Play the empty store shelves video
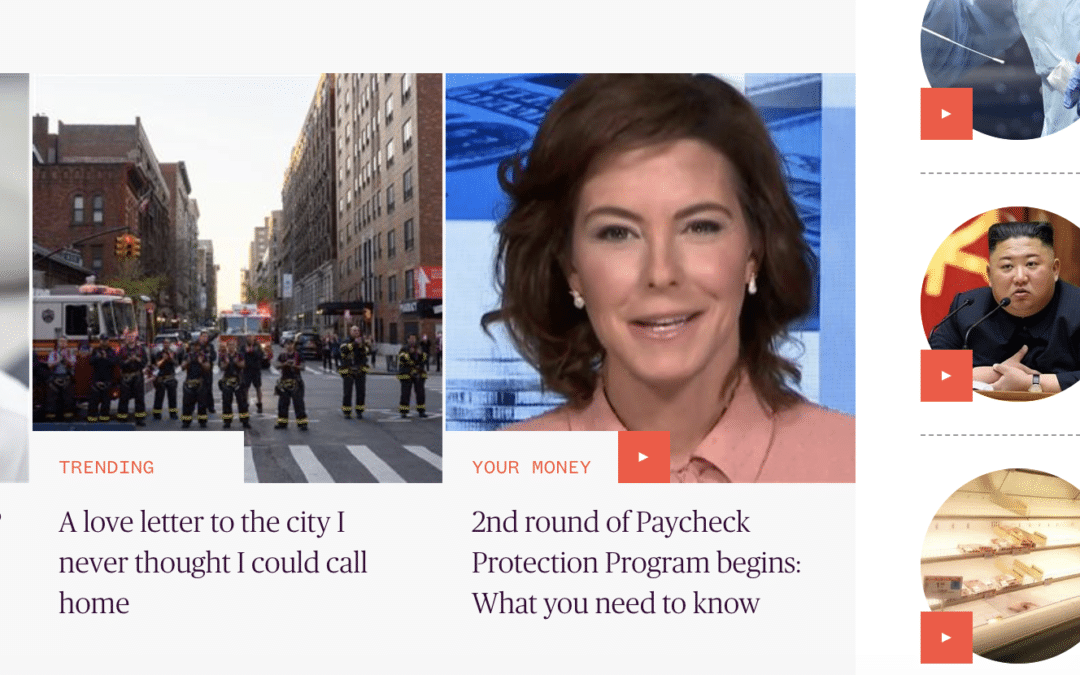The width and height of the screenshot is (1080, 675). (946, 637)
